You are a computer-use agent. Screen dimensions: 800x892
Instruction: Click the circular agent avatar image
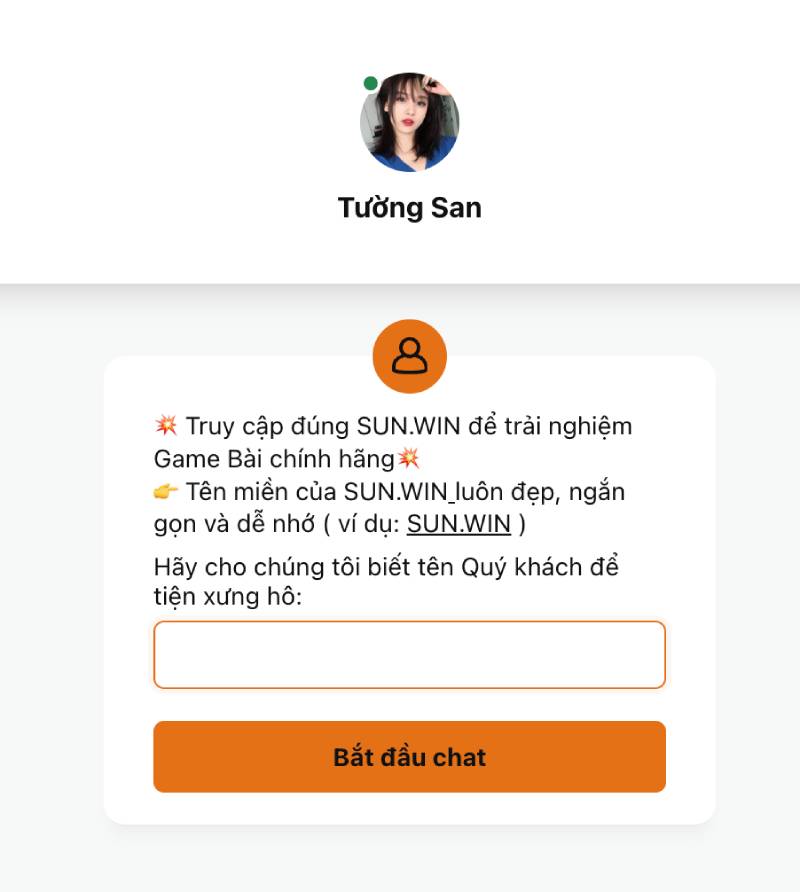(x=408, y=120)
